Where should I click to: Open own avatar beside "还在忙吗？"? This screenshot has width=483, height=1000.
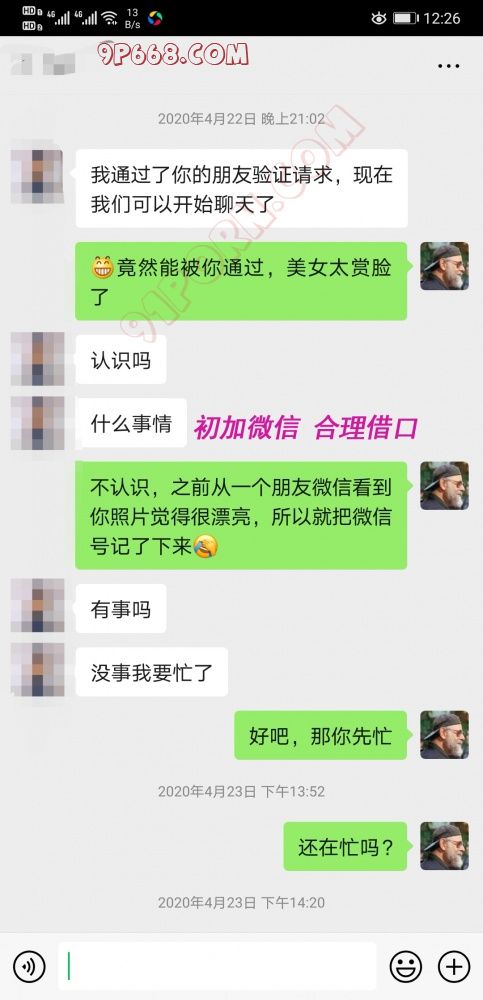point(445,846)
